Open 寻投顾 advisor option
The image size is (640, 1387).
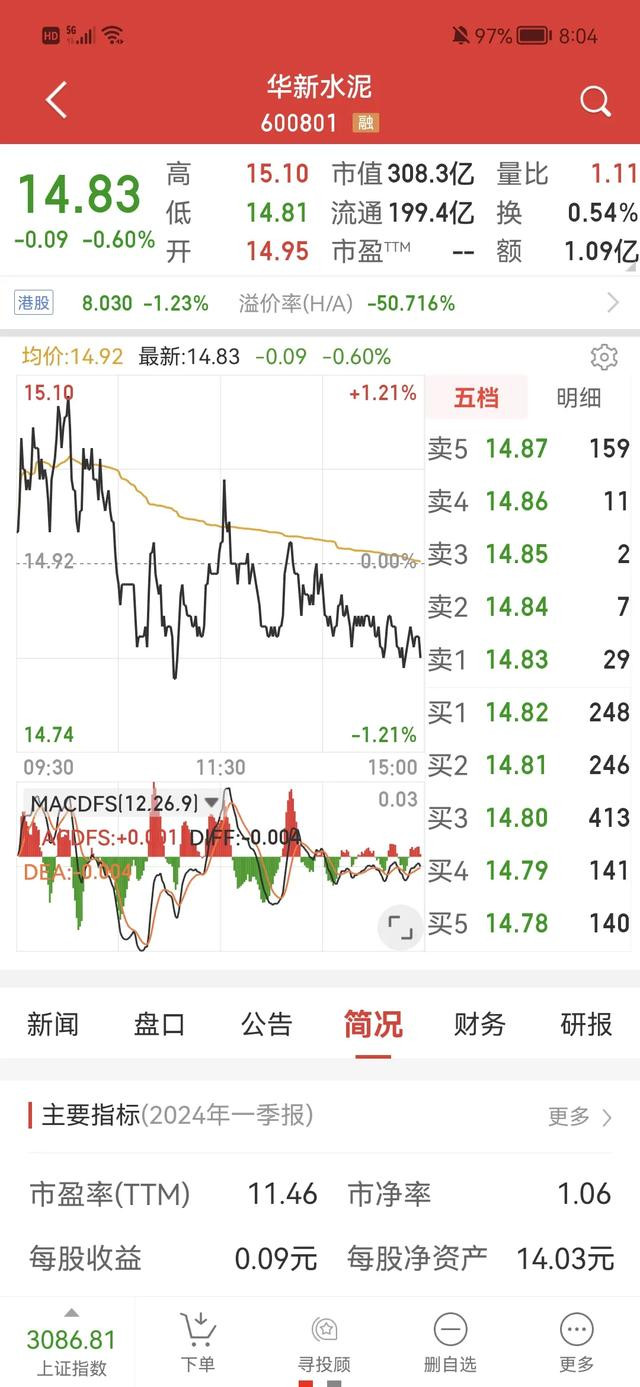tap(324, 1343)
